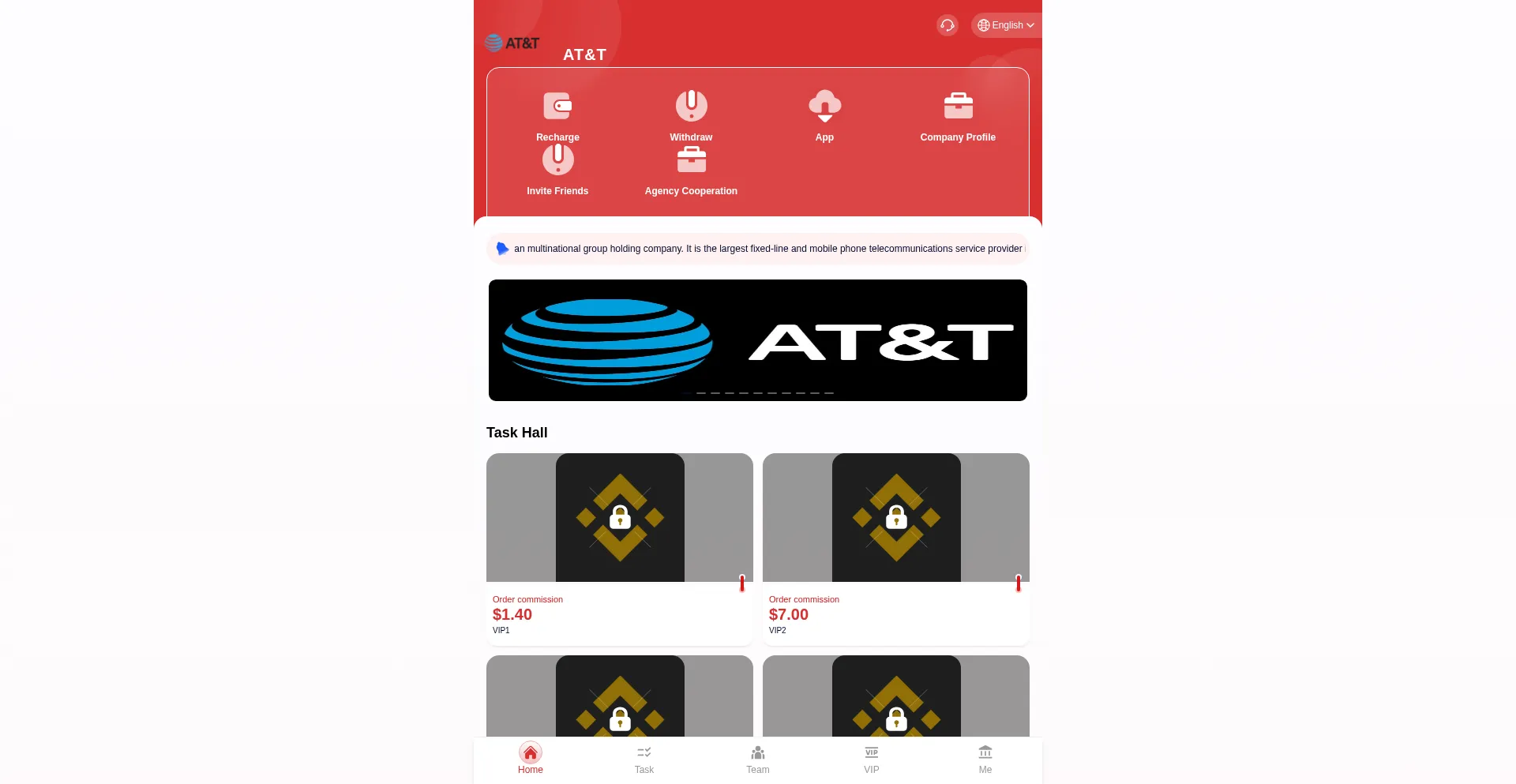The width and height of the screenshot is (1516, 784).
Task: Switch to the Team tab
Action: point(758,760)
